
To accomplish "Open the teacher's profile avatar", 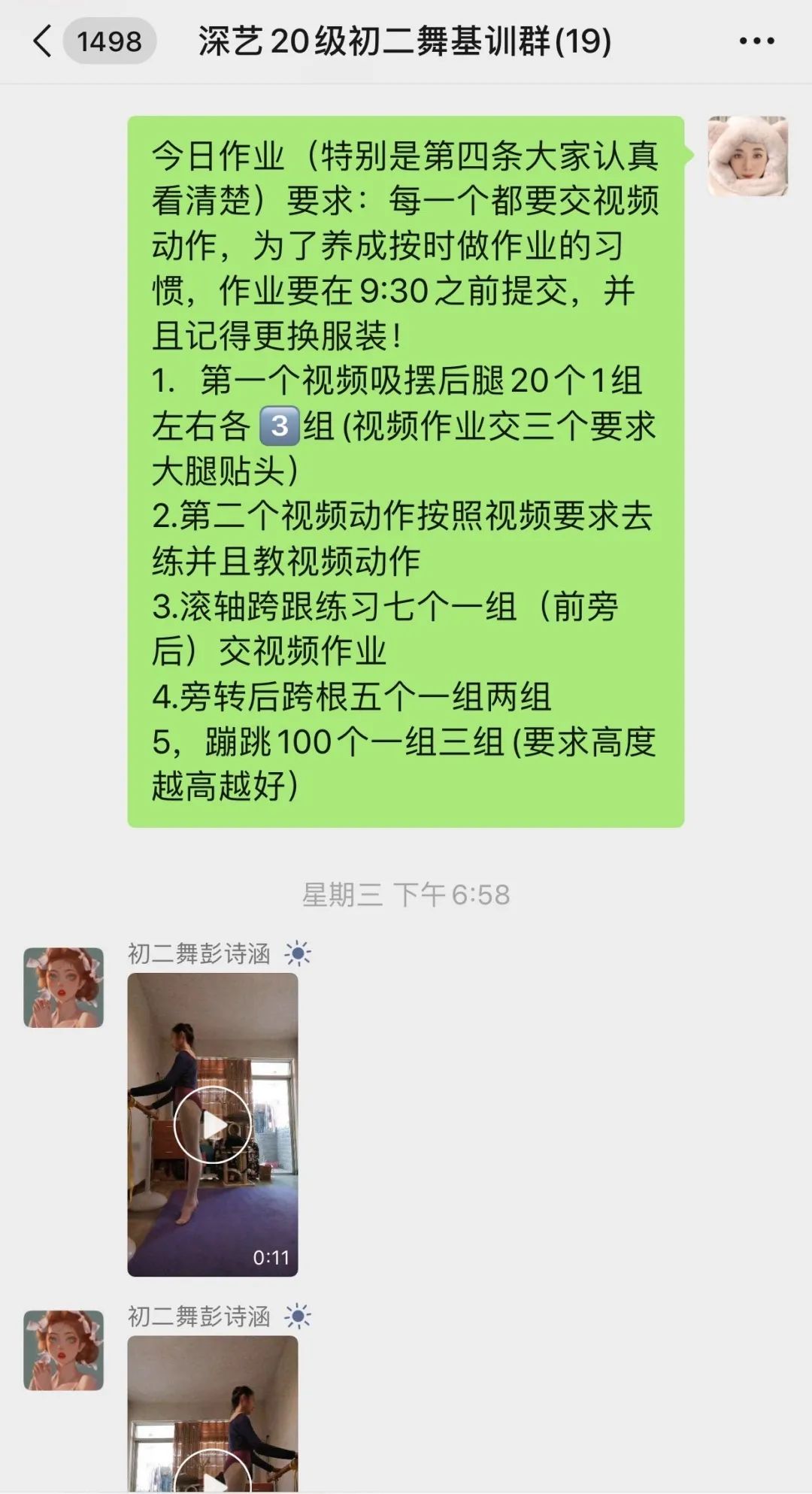I will [x=747, y=156].
